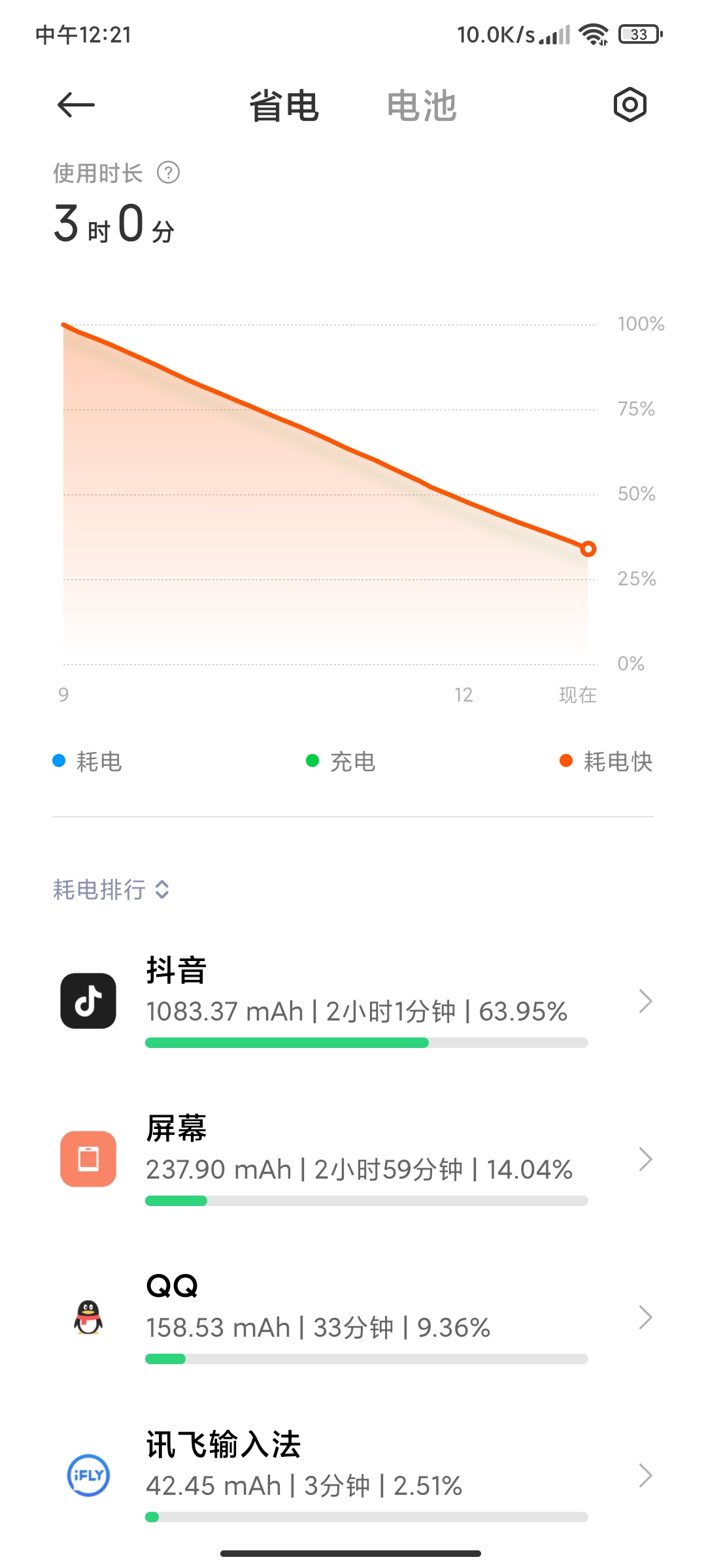Go back using the top-left arrow
This screenshot has height=1568, width=706.
click(x=76, y=105)
